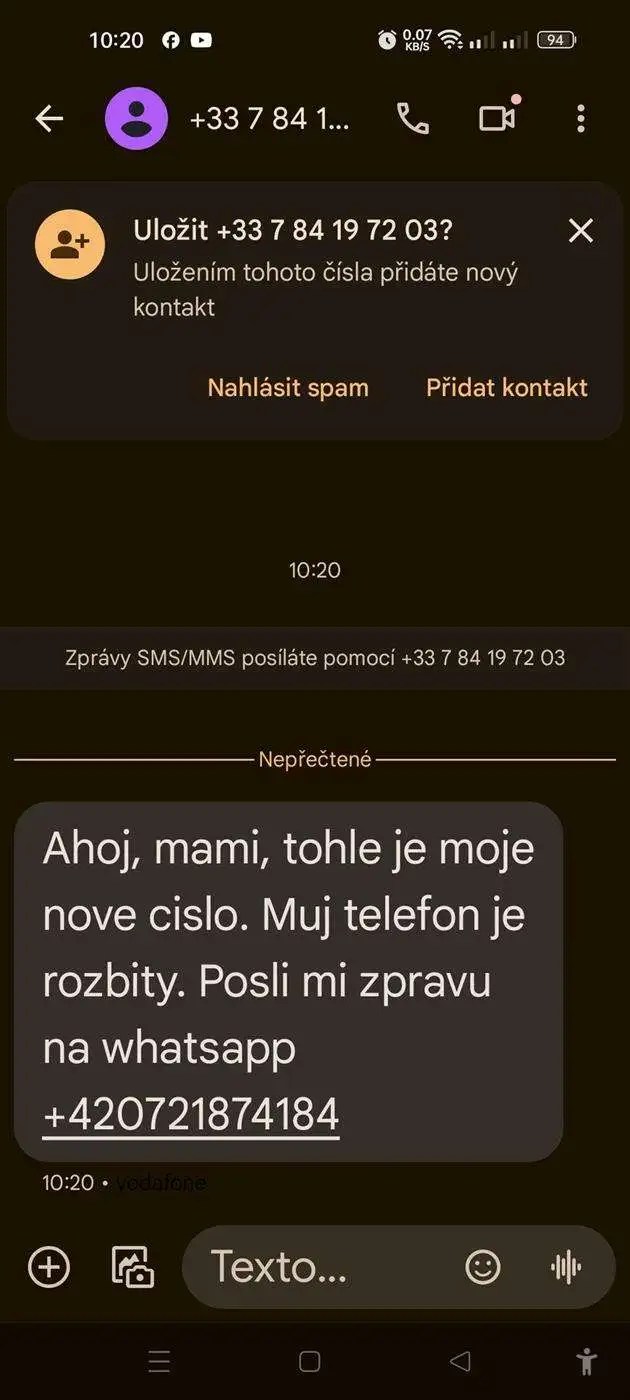Open the gallery and camera picker
The height and width of the screenshot is (1400, 630).
click(x=132, y=1268)
